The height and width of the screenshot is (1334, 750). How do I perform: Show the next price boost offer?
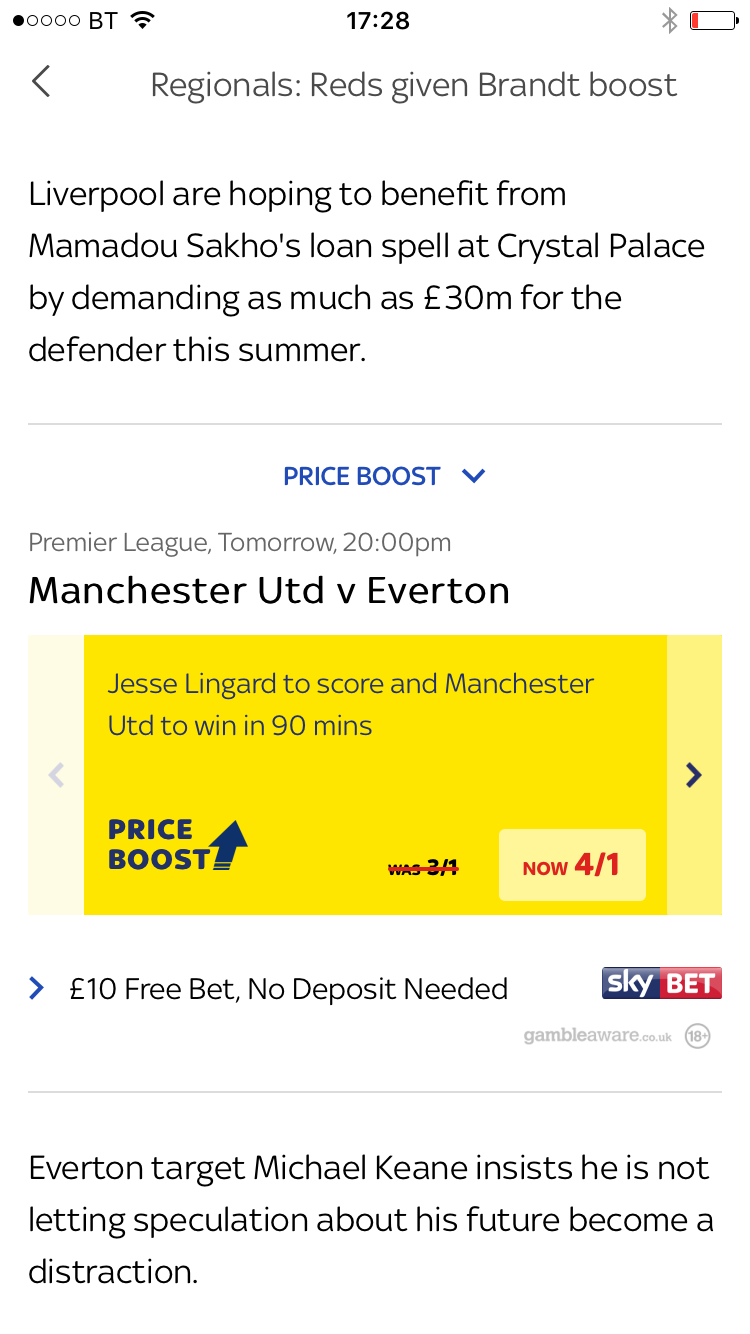693,775
